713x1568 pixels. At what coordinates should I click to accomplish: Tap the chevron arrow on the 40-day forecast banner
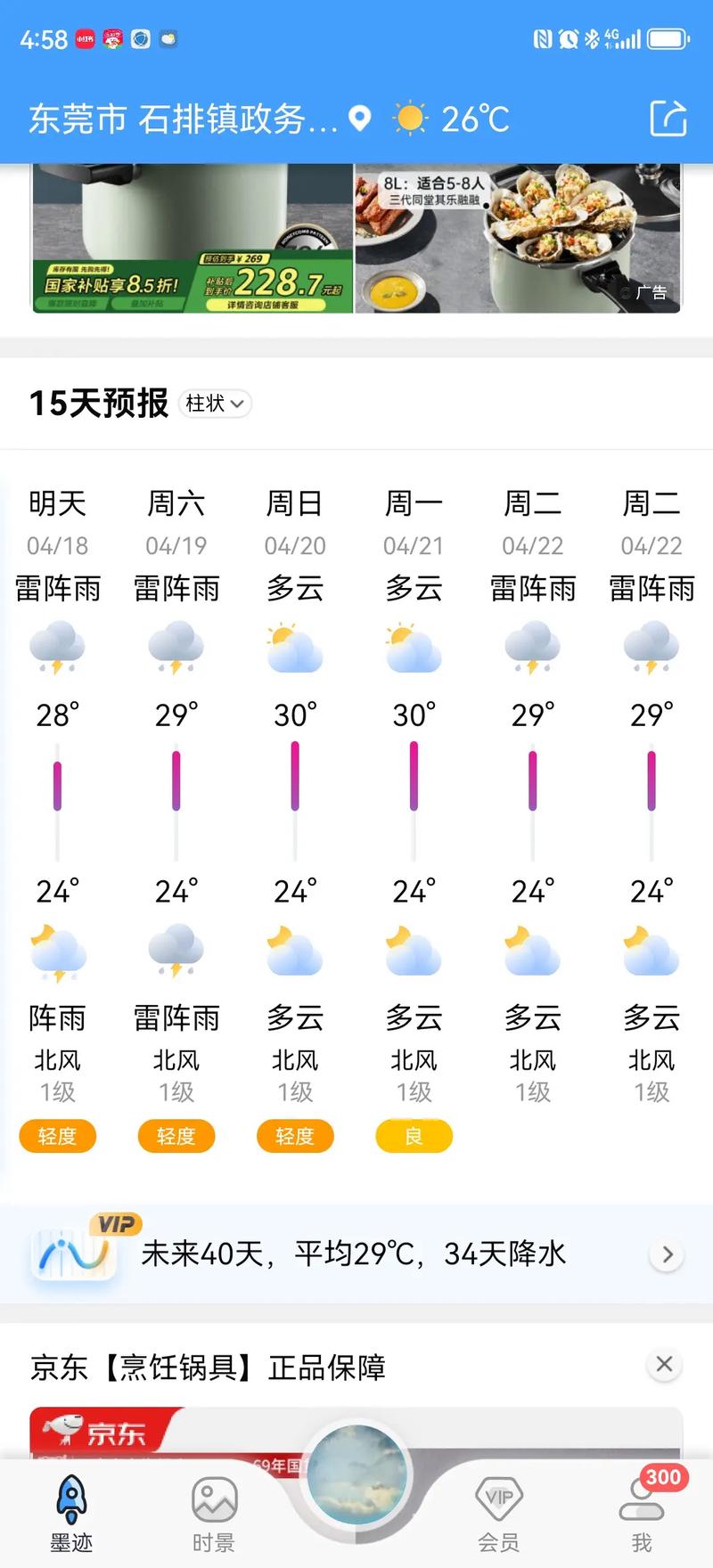[667, 1254]
